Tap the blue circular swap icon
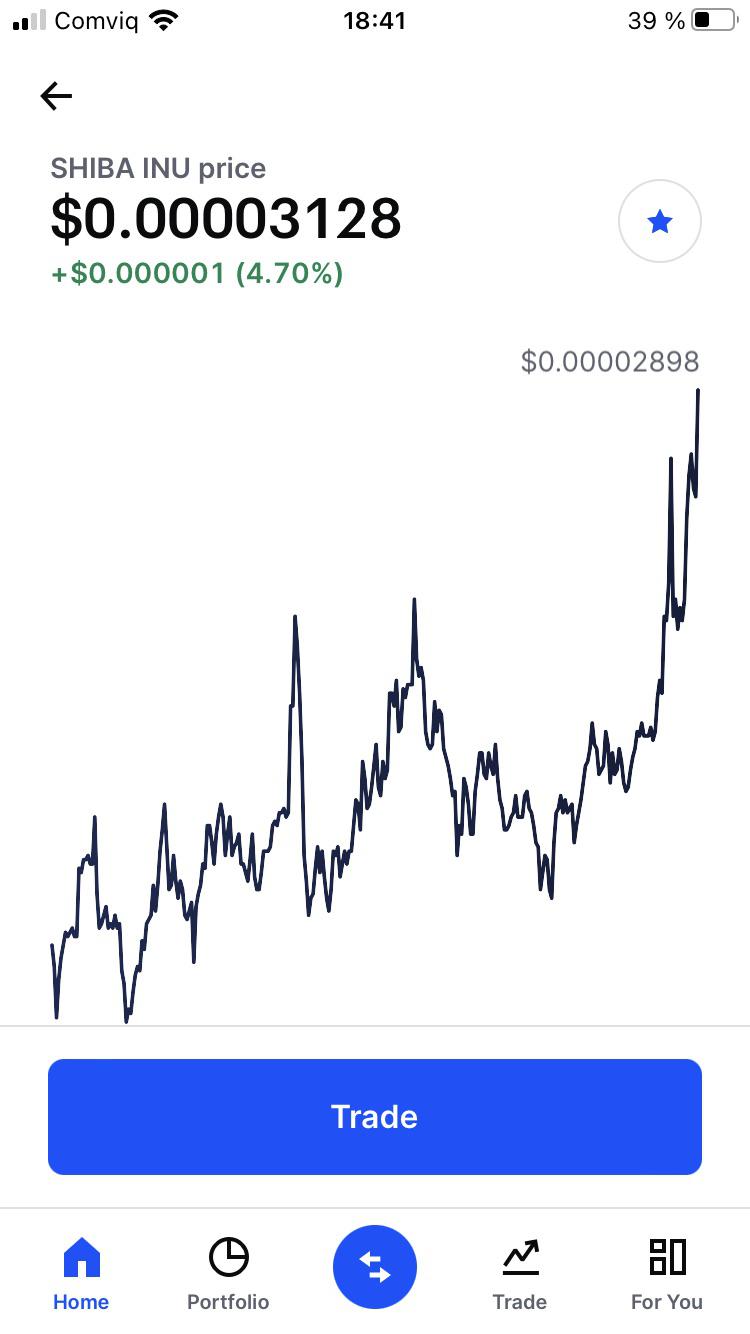 (374, 1266)
